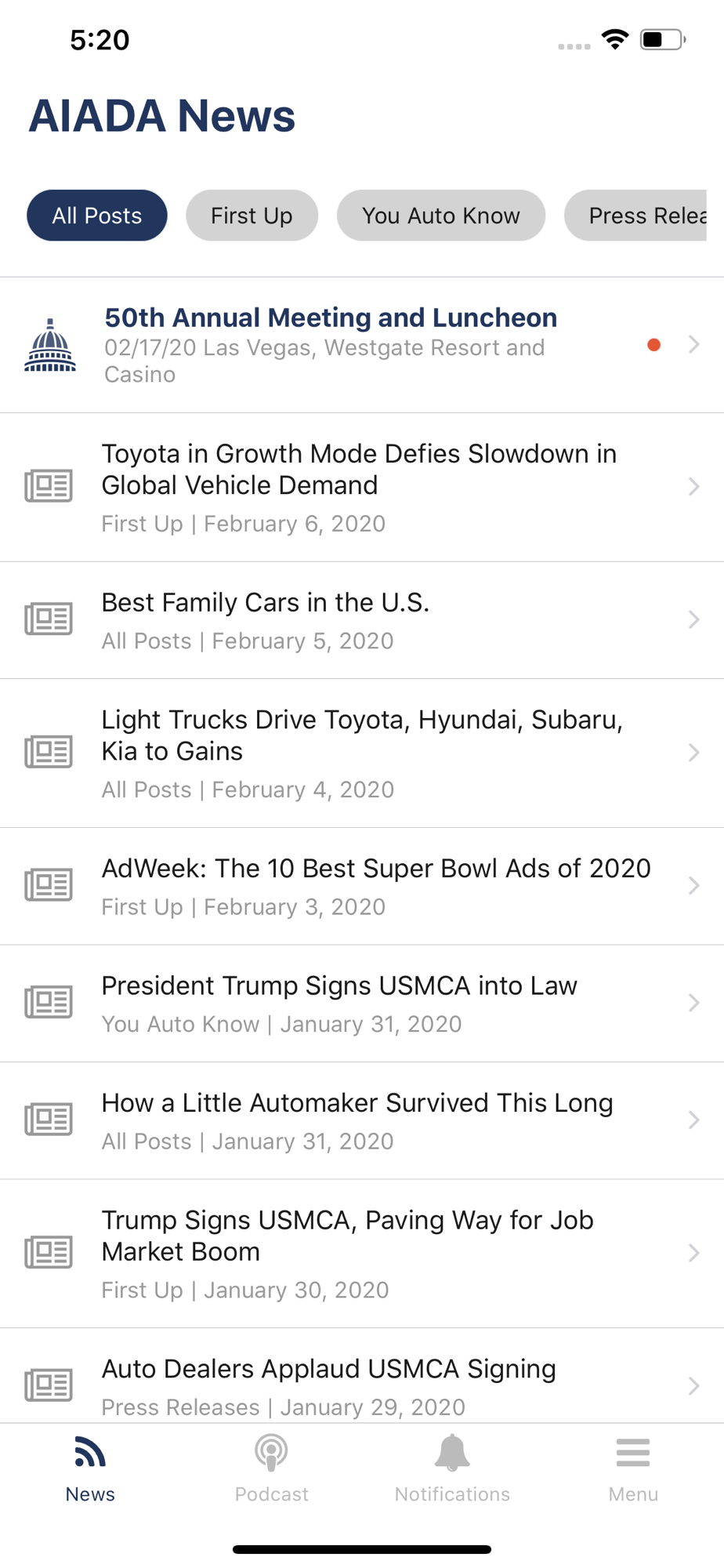The width and height of the screenshot is (724, 1568).
Task: Tap the News tab
Action: [90, 1468]
